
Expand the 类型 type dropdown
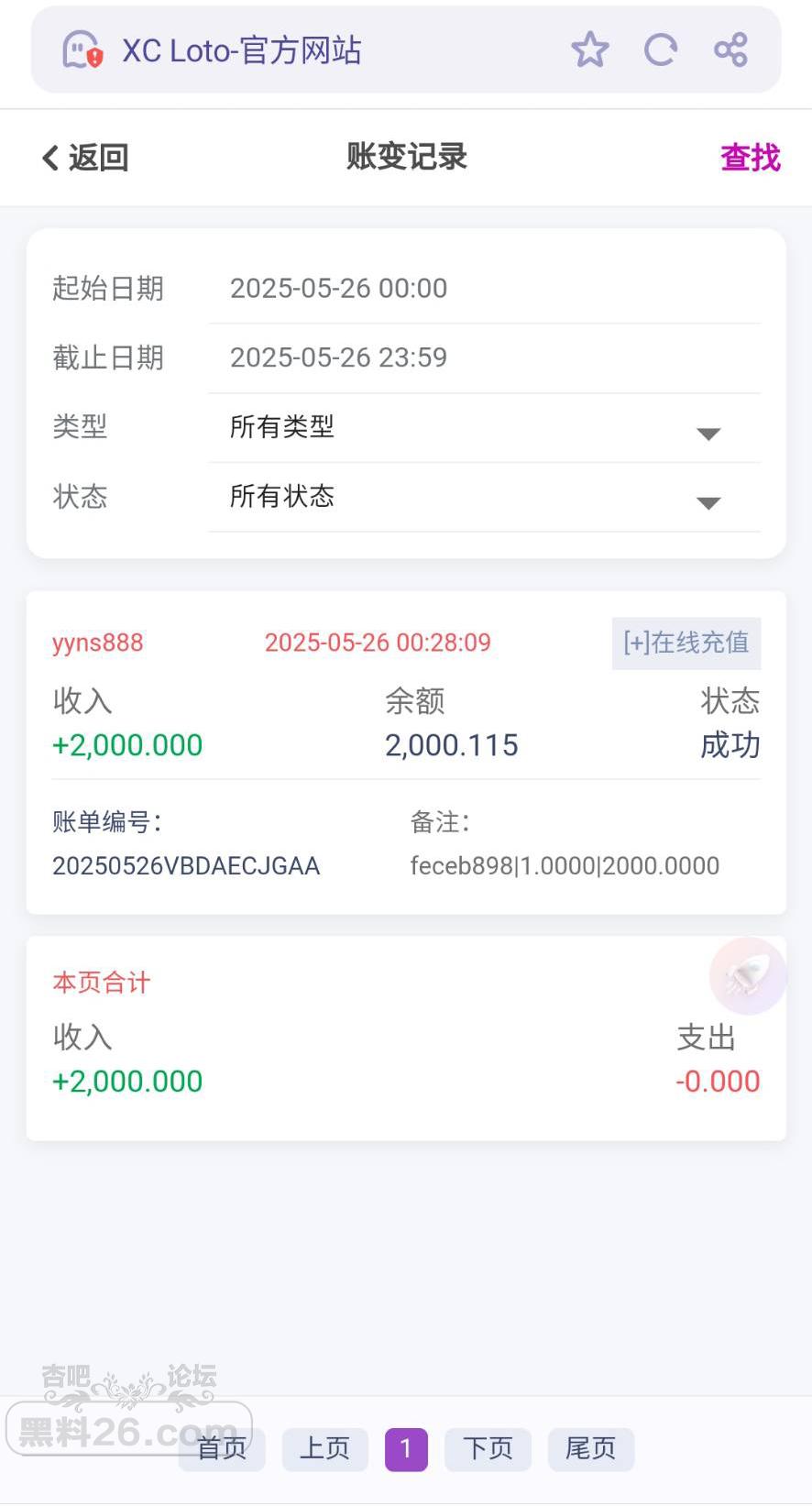(484, 427)
